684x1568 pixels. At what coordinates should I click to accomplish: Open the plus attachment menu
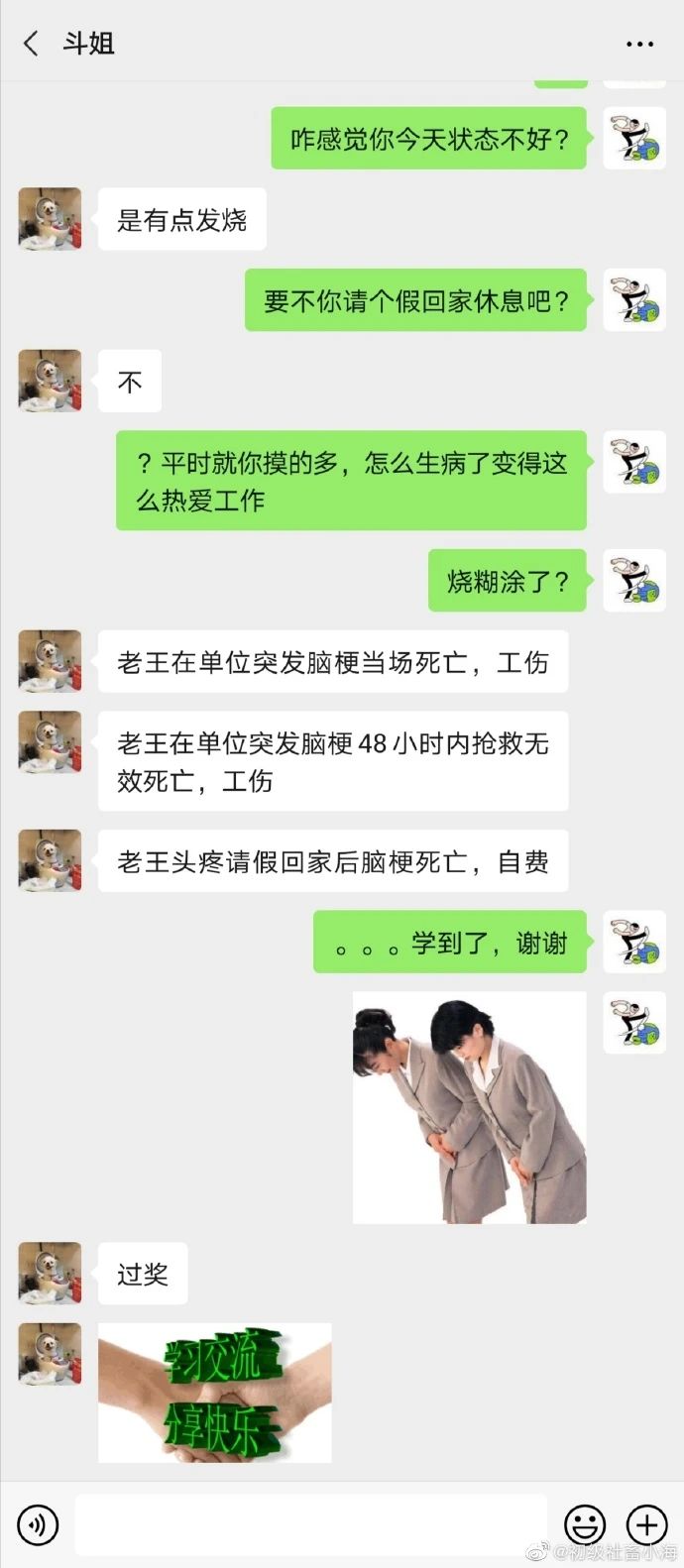click(646, 1524)
